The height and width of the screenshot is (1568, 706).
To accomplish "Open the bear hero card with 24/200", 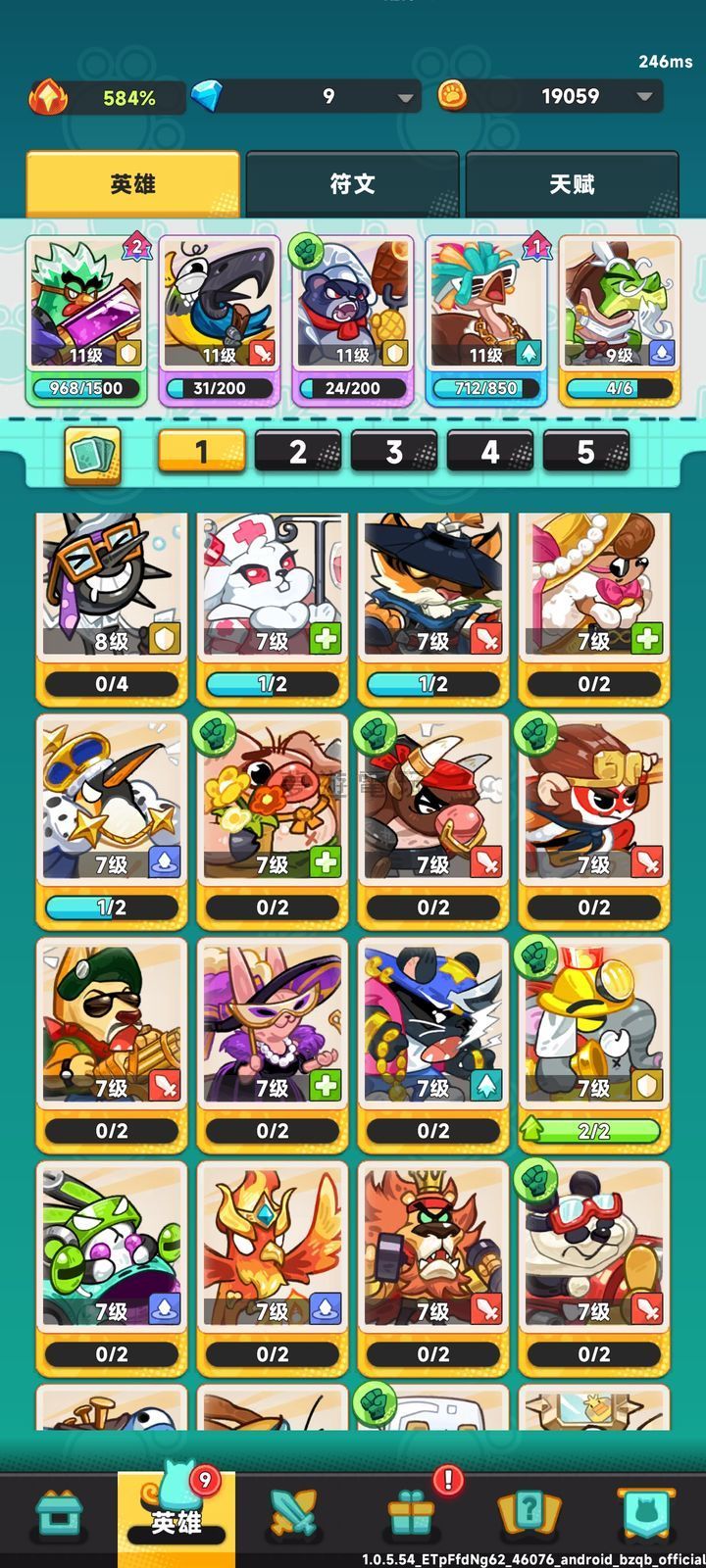I will [353, 314].
